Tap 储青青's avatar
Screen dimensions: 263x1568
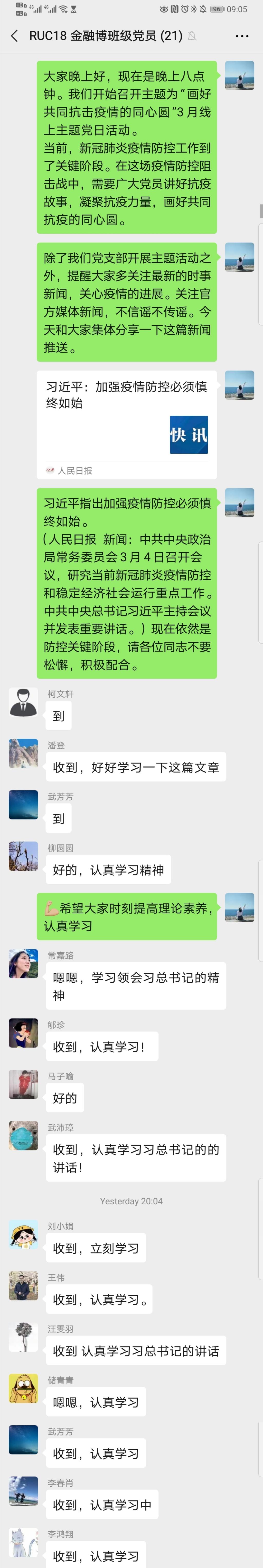pos(23,1388)
